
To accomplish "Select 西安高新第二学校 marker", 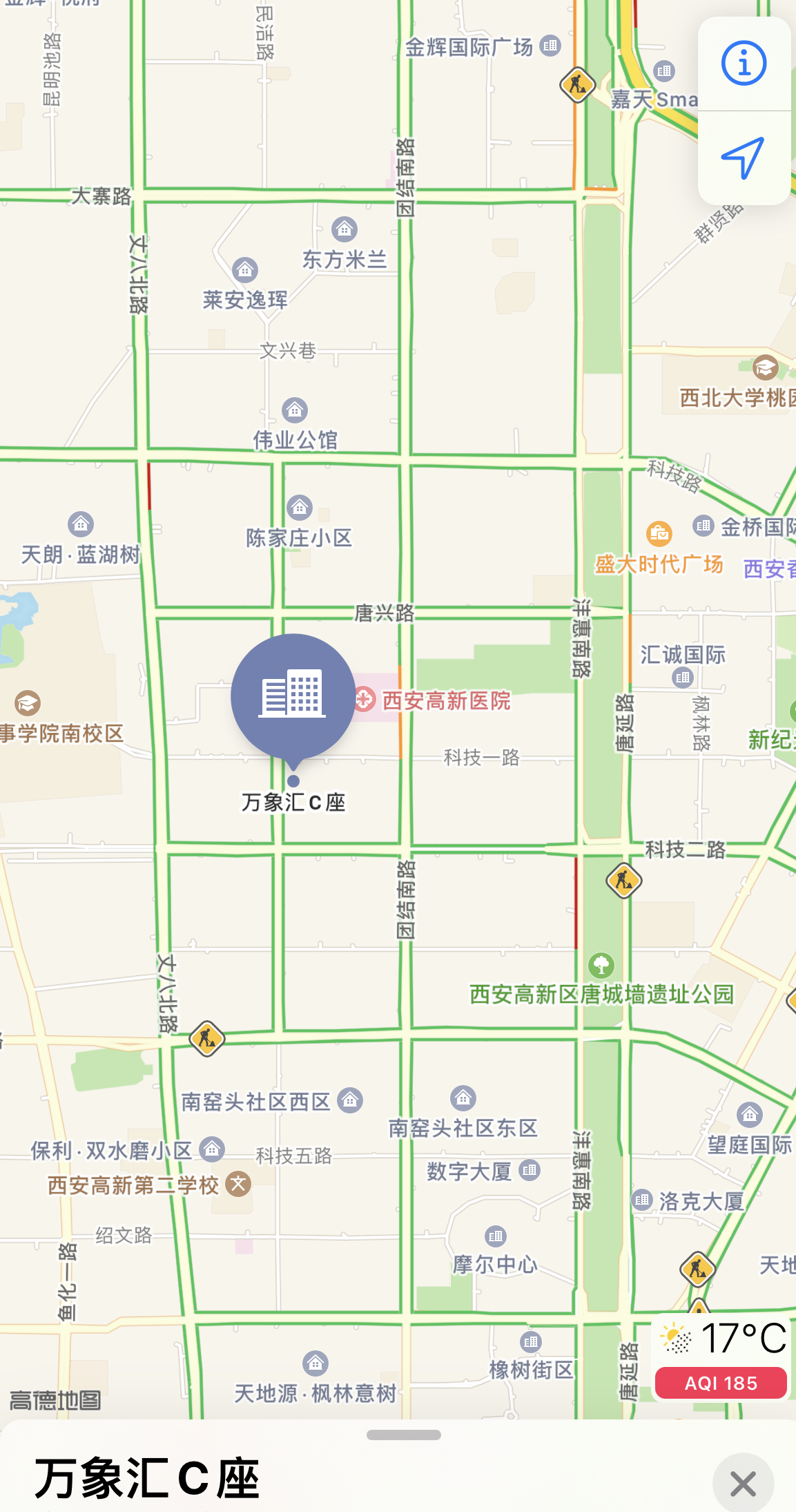I will (239, 1184).
